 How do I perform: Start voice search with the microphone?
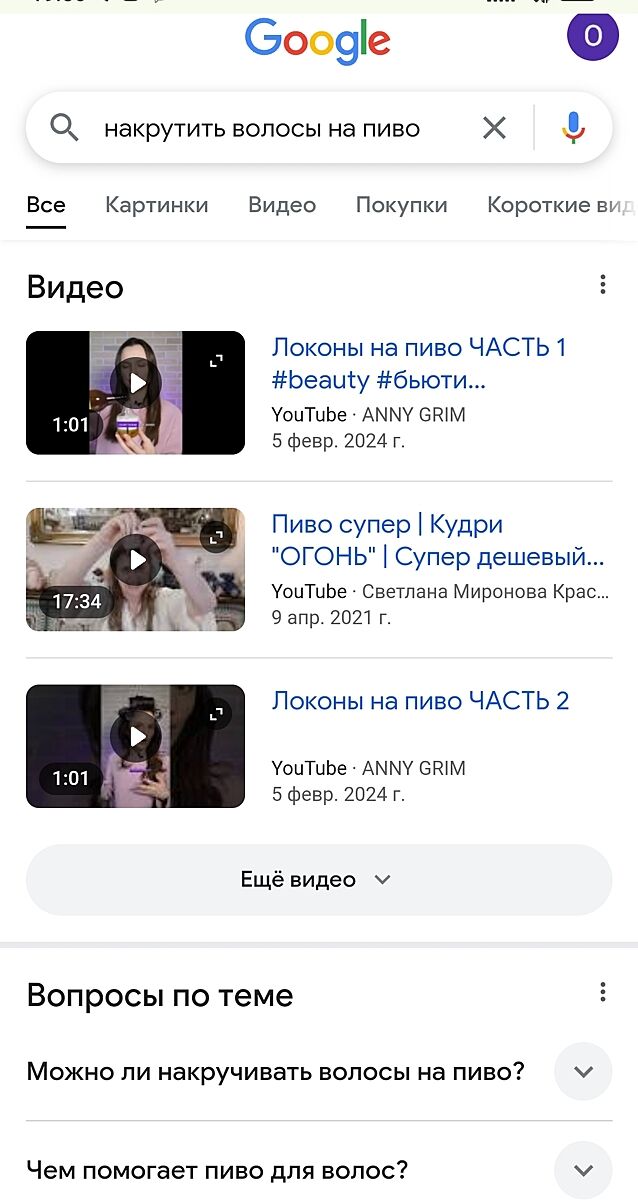tap(573, 128)
